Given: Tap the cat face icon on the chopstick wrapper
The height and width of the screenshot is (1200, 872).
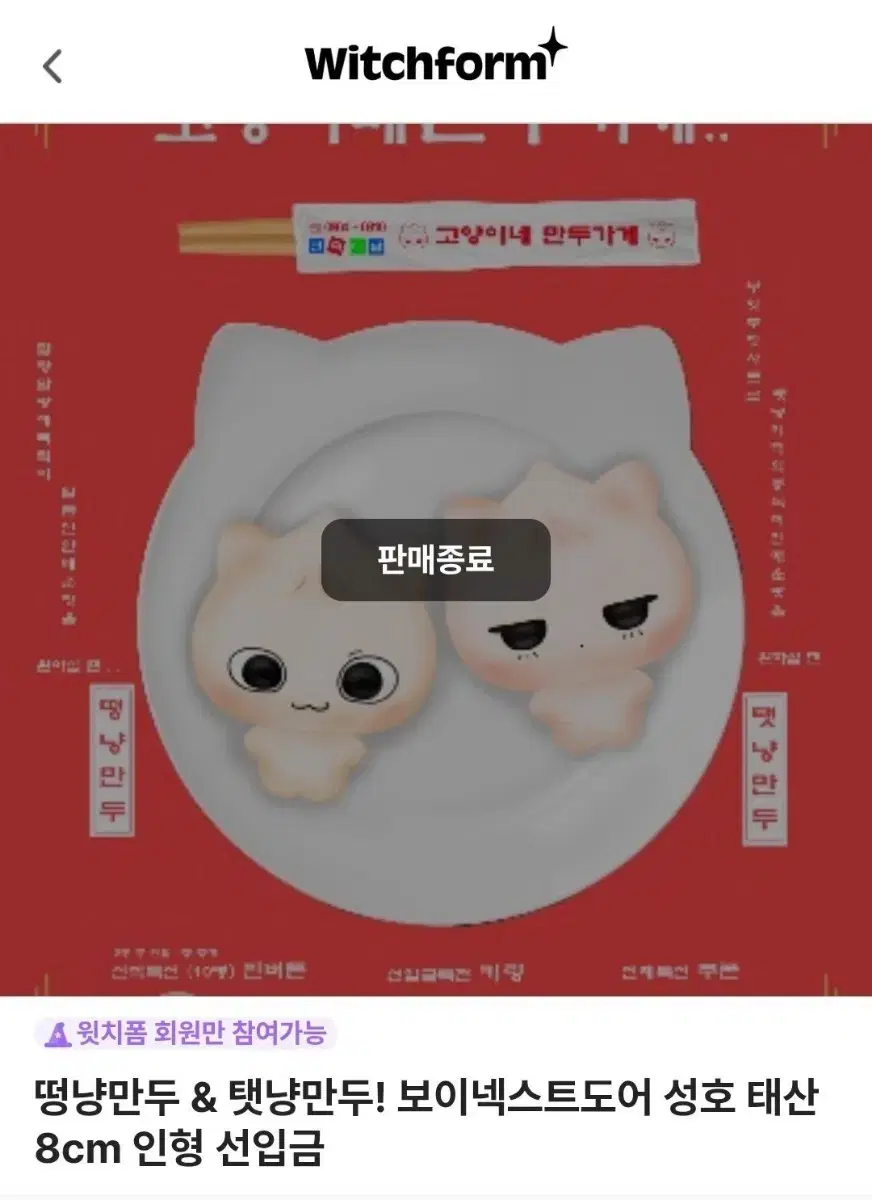Looking at the screenshot, I should point(412,233).
